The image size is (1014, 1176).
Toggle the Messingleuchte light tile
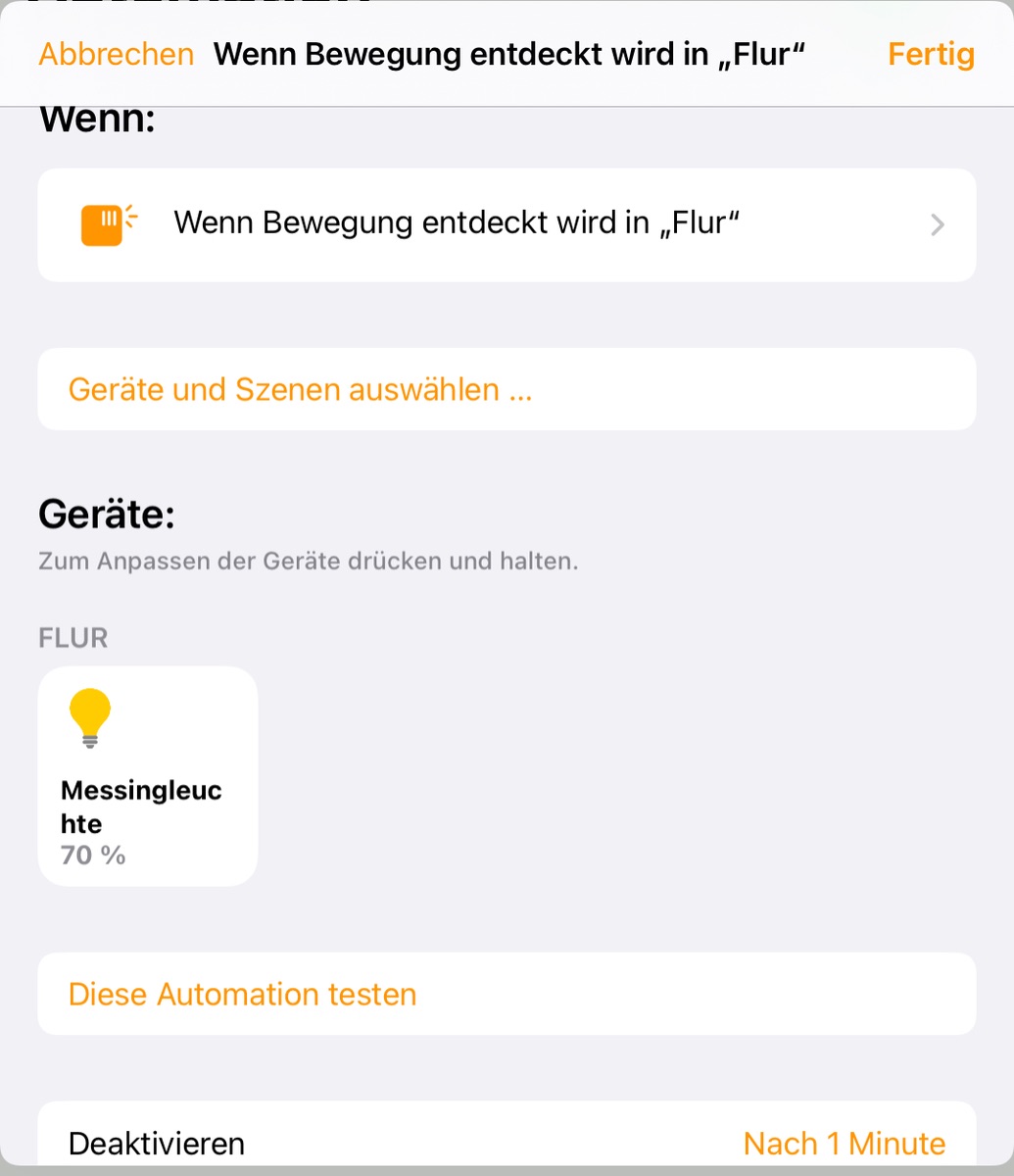[148, 776]
